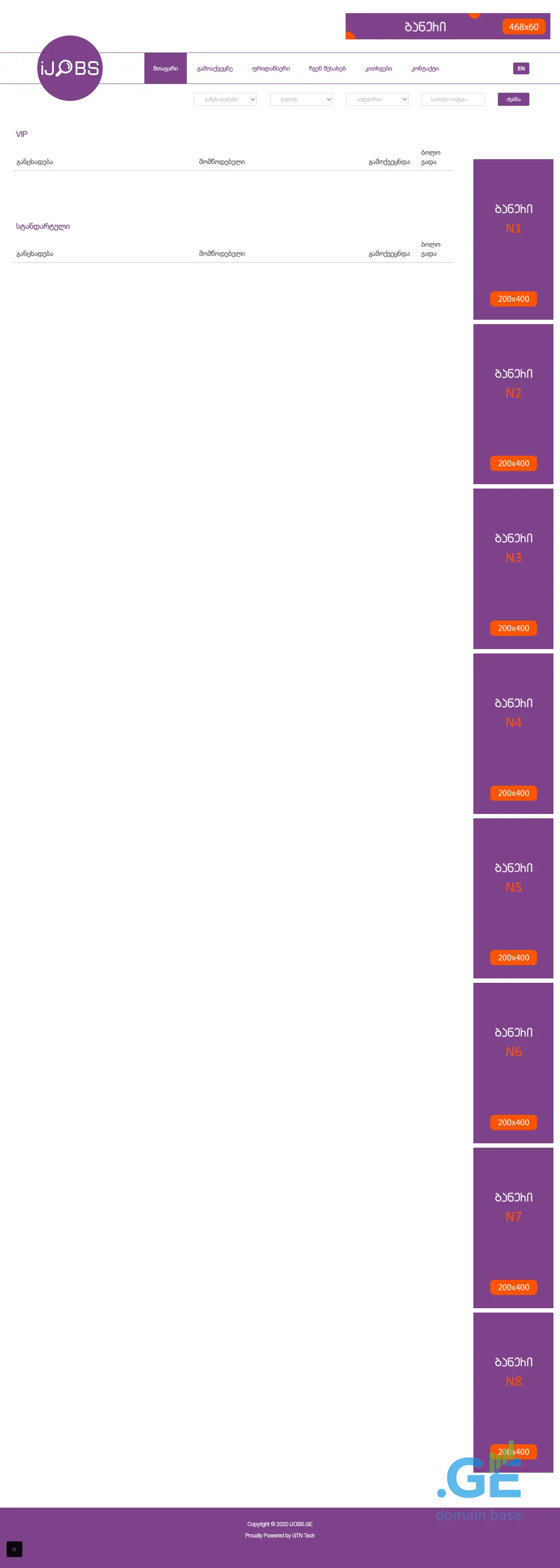
Task: Visit the ჩვენ შესახებ page
Action: pyautogui.click(x=327, y=69)
